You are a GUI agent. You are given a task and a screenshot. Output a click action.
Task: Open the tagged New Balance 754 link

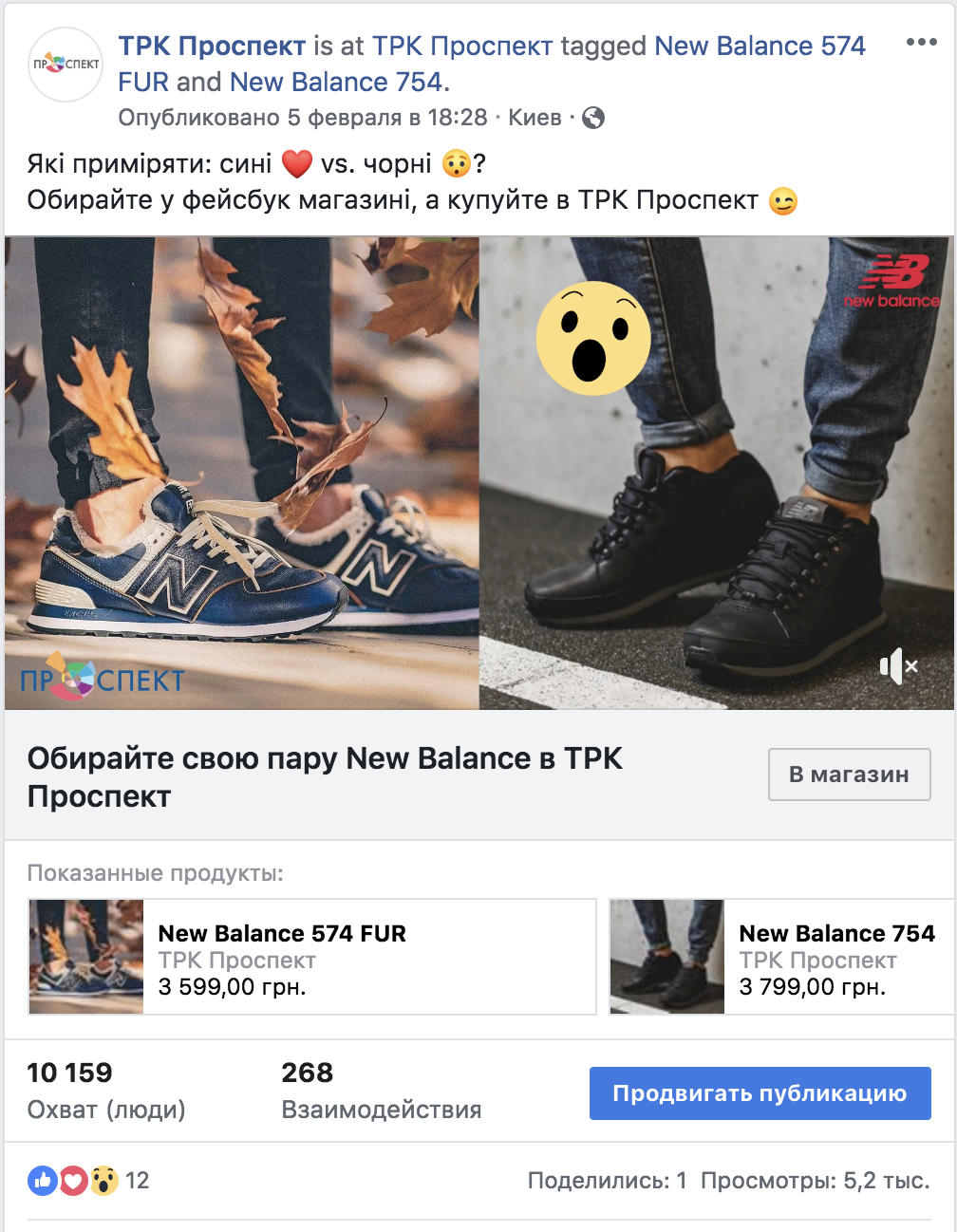point(336,82)
